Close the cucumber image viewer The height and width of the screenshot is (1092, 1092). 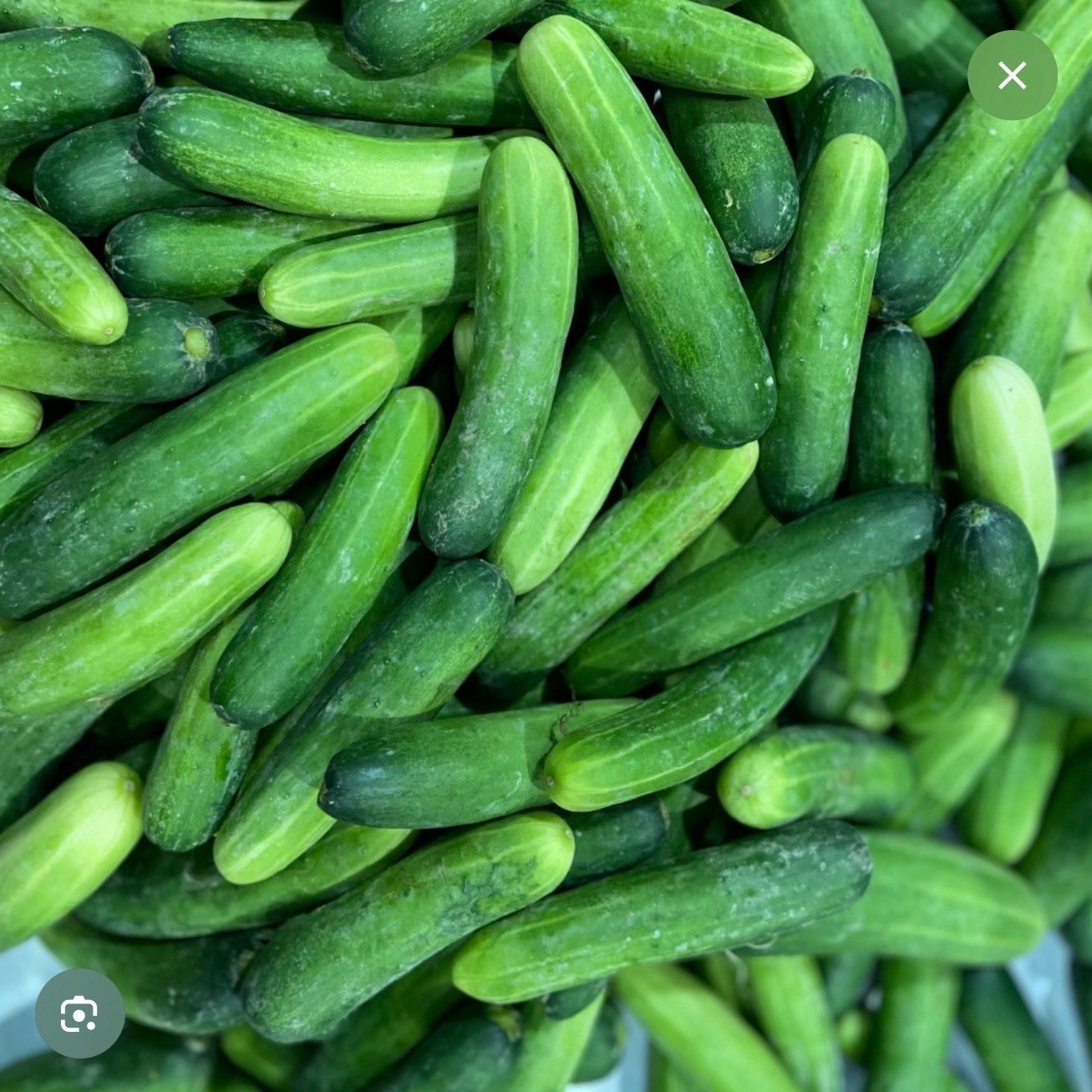(1012, 75)
